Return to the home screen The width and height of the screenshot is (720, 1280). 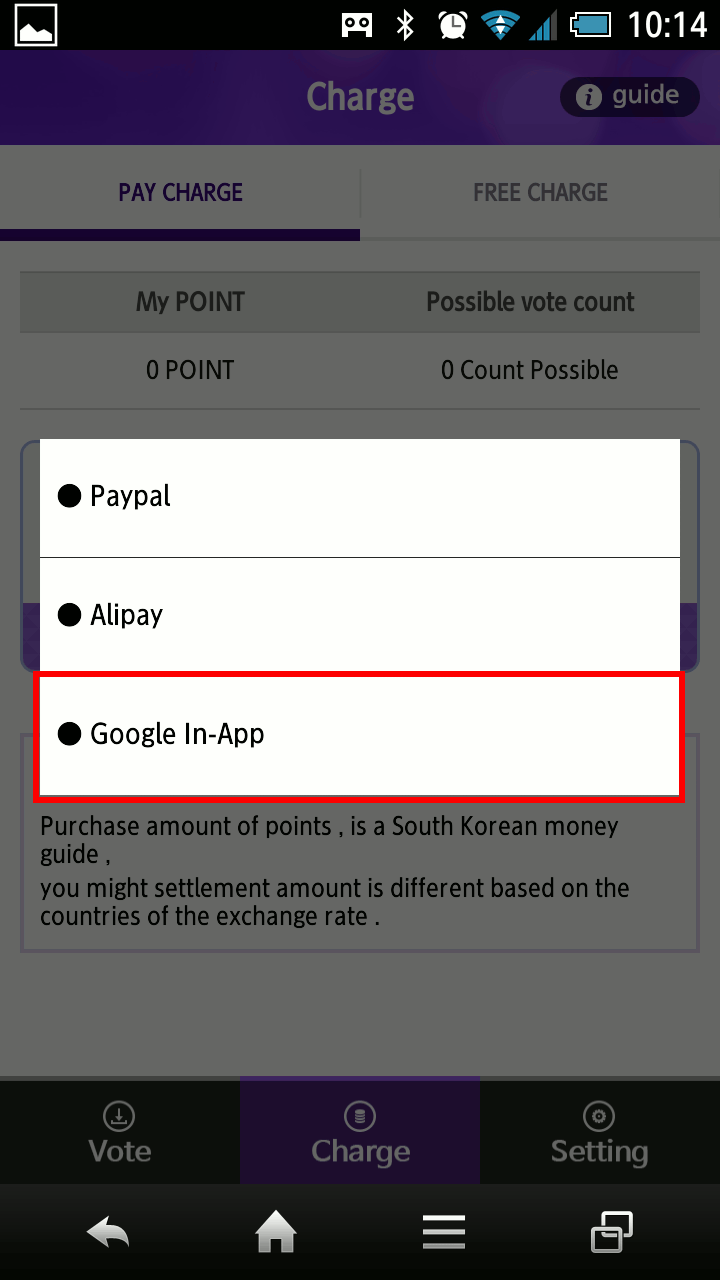(276, 1233)
